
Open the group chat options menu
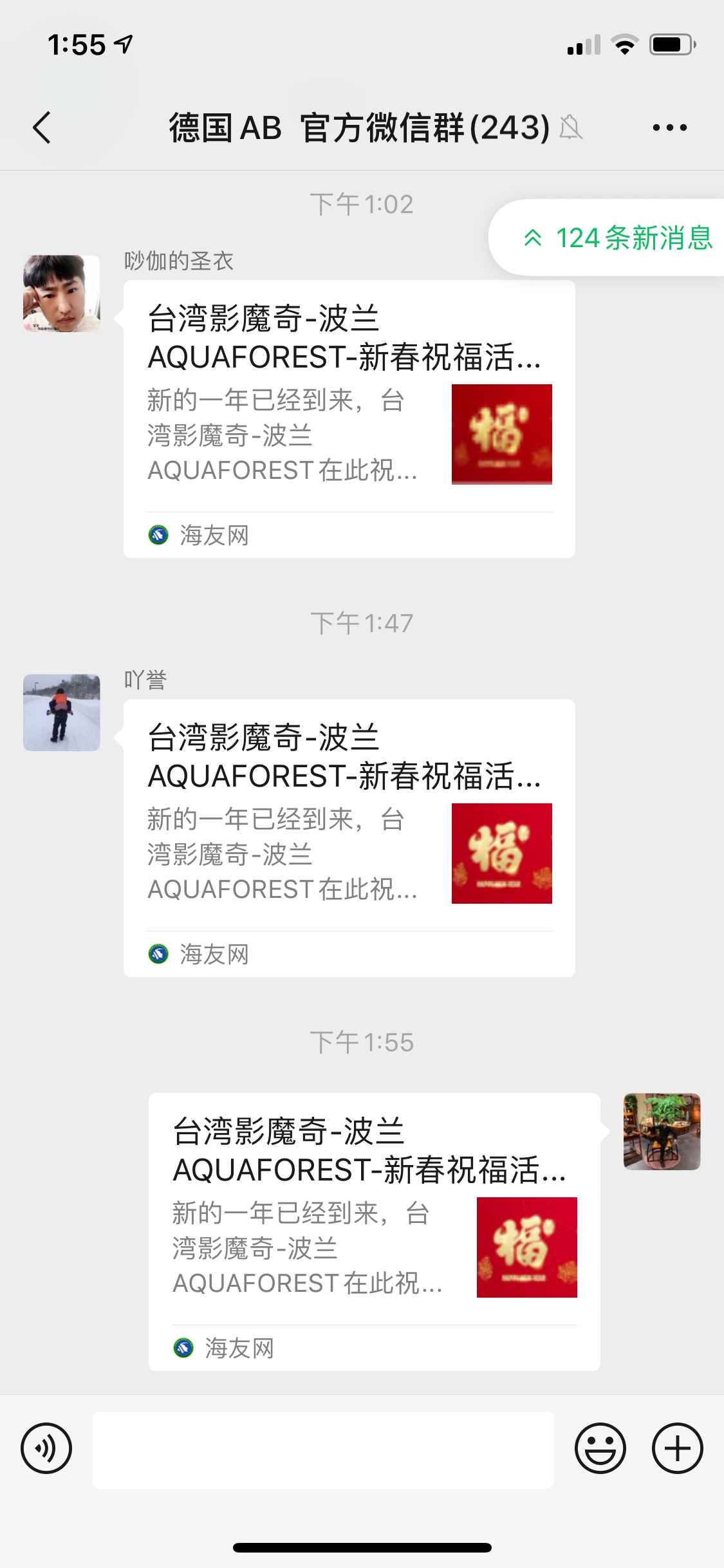click(669, 127)
